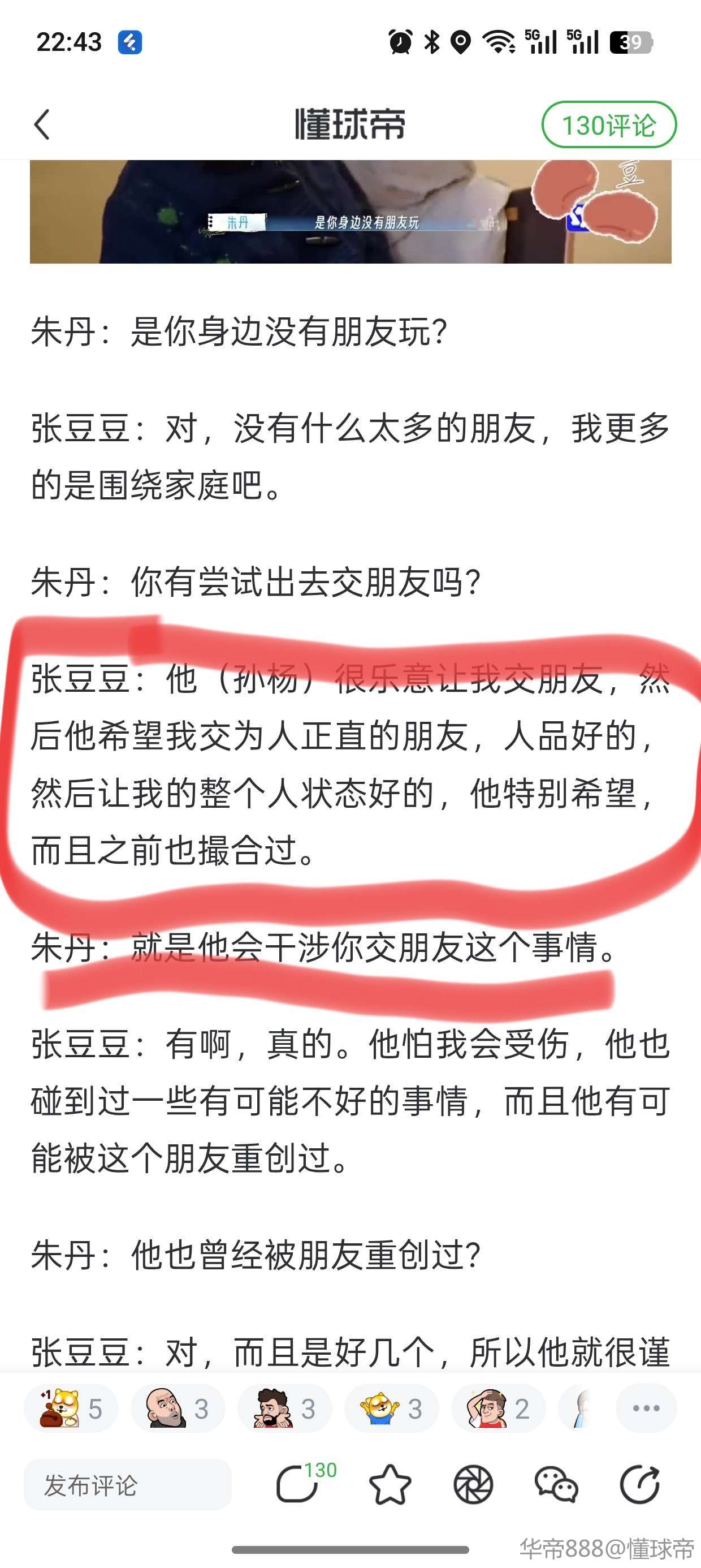This screenshot has height=1568, width=701.
Task: Tap the bearded shrugging man emoji reaction
Action: click(x=284, y=1408)
